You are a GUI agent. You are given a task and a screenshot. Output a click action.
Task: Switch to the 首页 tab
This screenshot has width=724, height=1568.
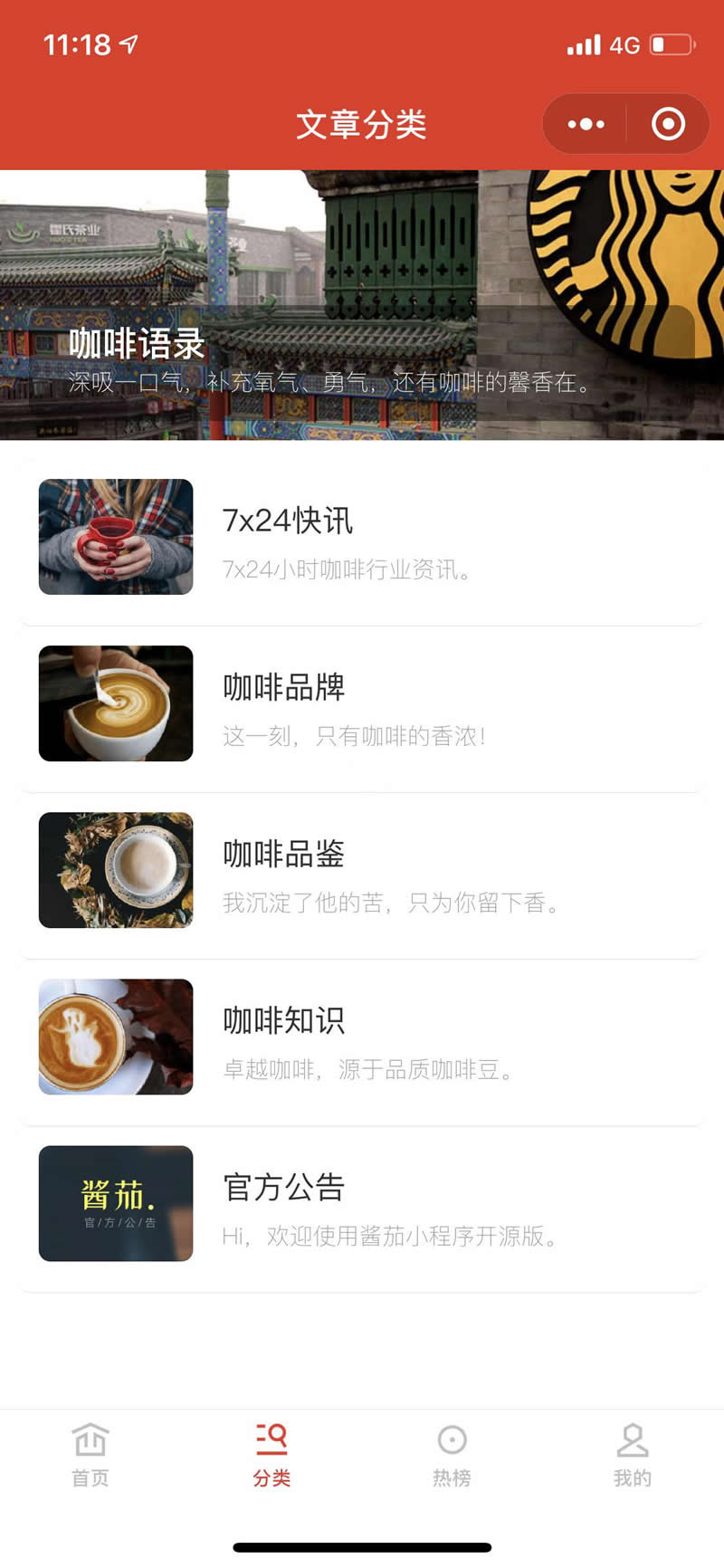coord(90,1455)
